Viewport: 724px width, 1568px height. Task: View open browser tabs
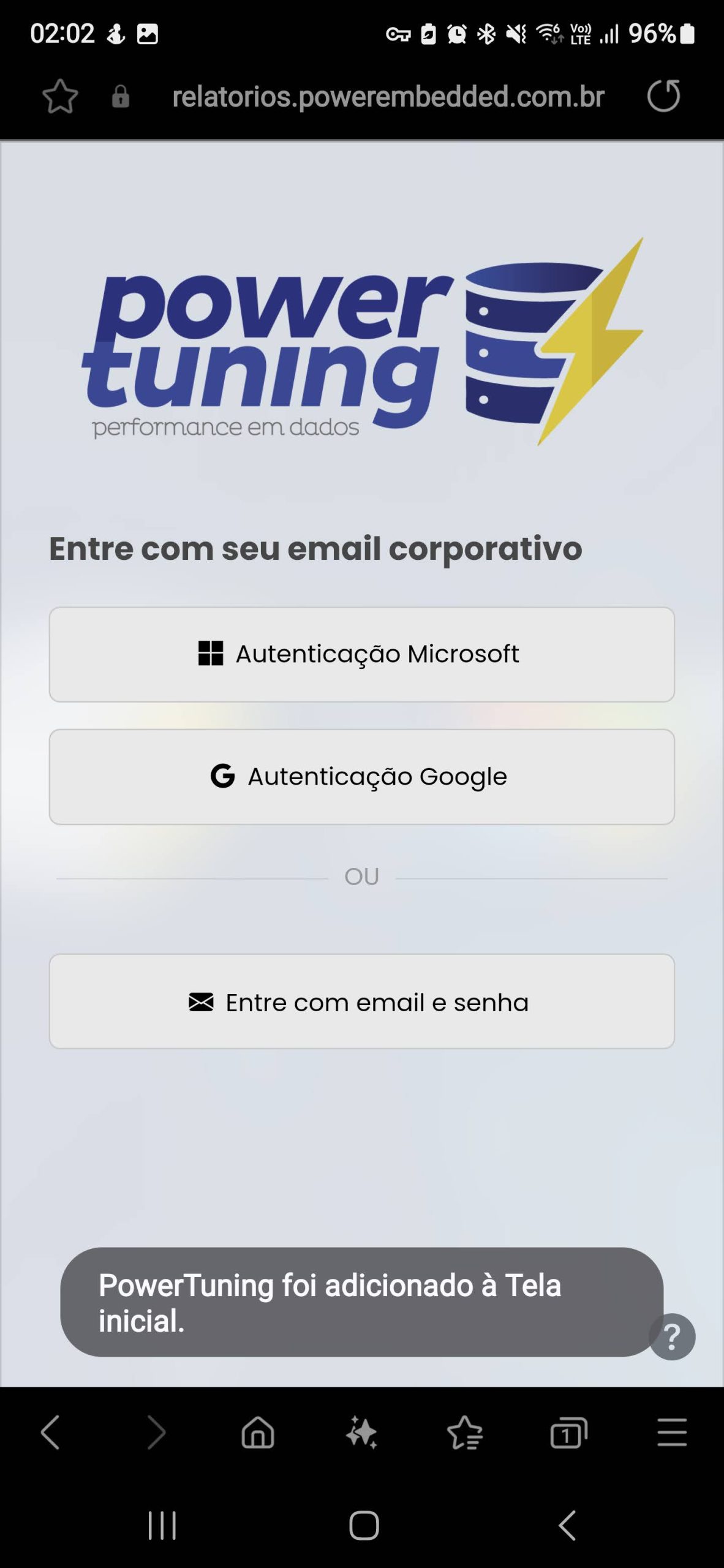[568, 1432]
